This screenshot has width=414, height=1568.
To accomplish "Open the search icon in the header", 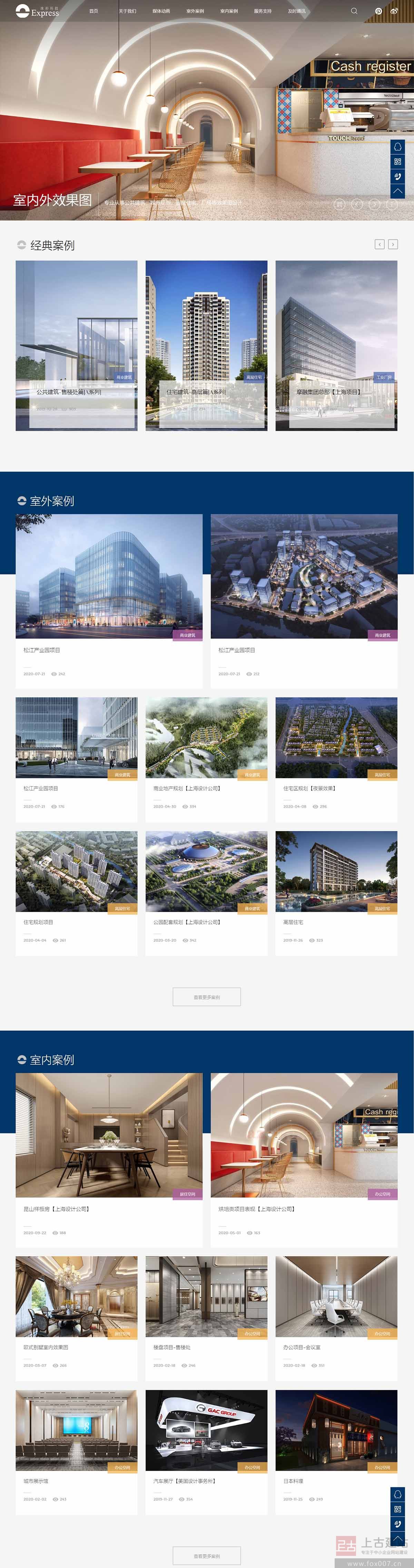I will pos(354,11).
